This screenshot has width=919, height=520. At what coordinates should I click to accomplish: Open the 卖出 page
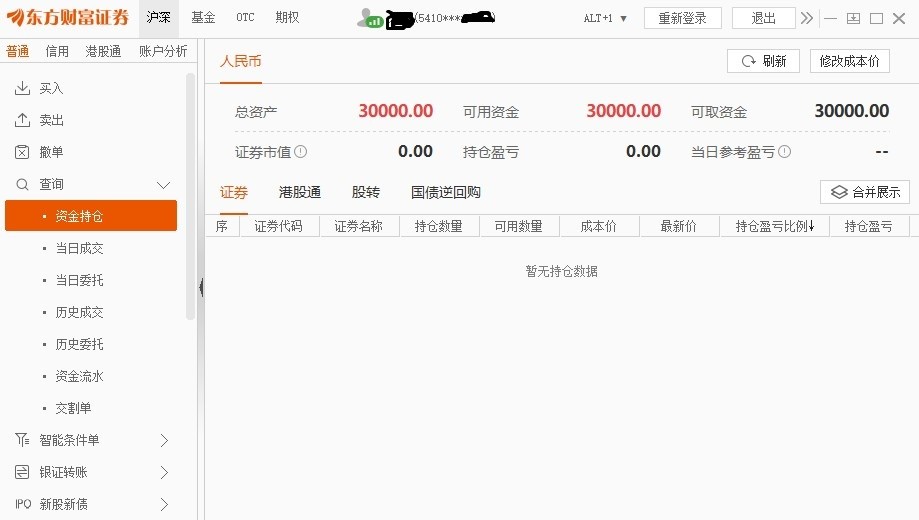click(51, 120)
